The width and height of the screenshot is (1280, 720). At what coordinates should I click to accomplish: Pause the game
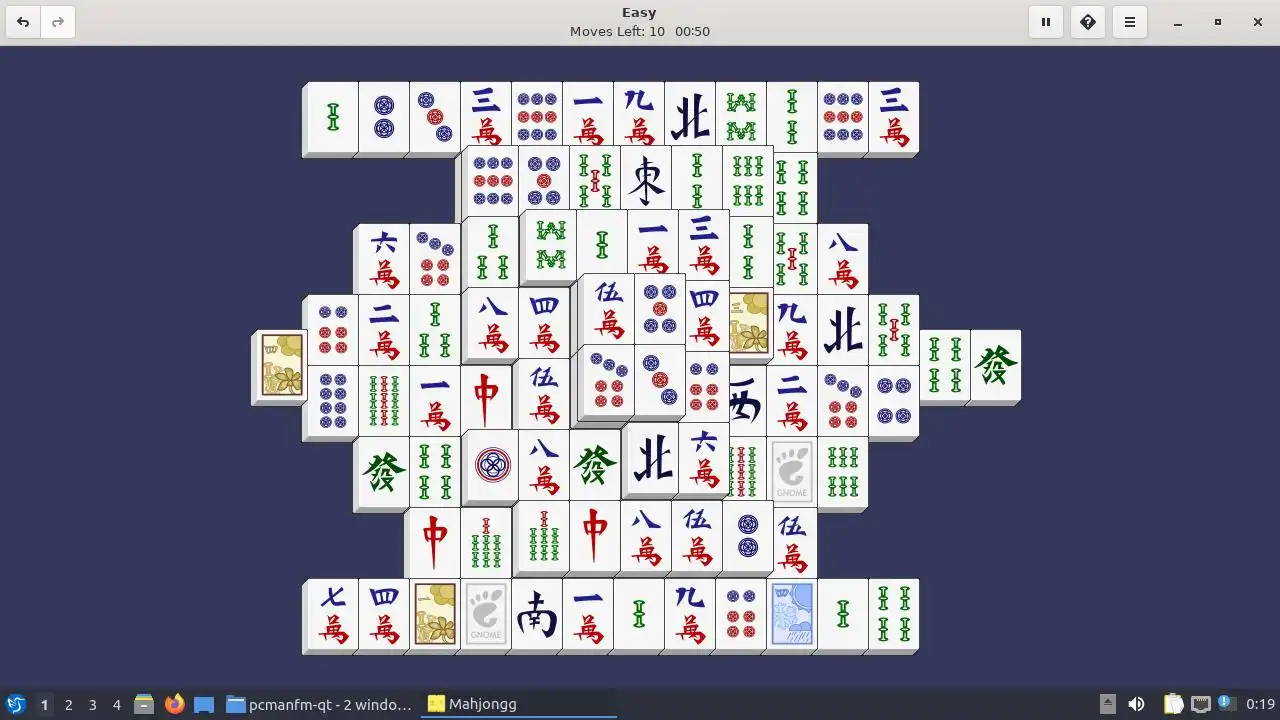click(x=1045, y=22)
